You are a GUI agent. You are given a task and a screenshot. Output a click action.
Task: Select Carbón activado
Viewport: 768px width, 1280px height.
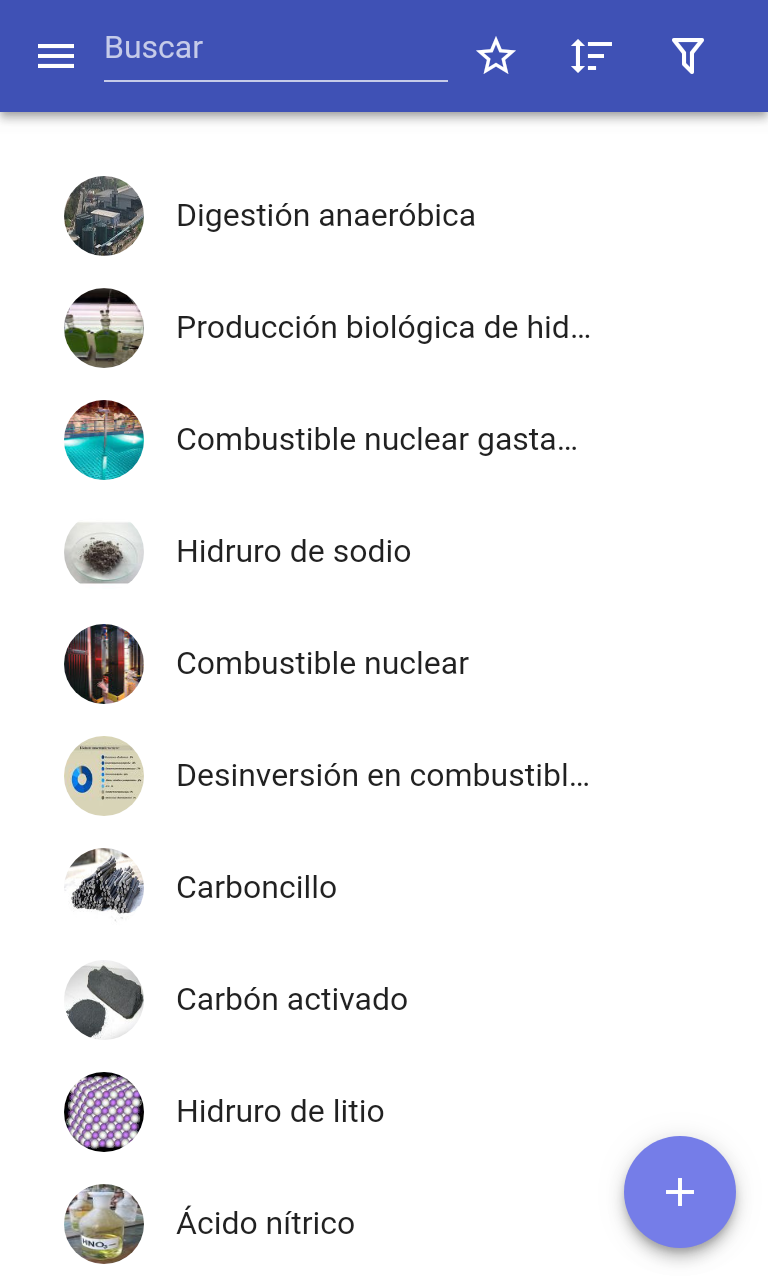point(291,1000)
